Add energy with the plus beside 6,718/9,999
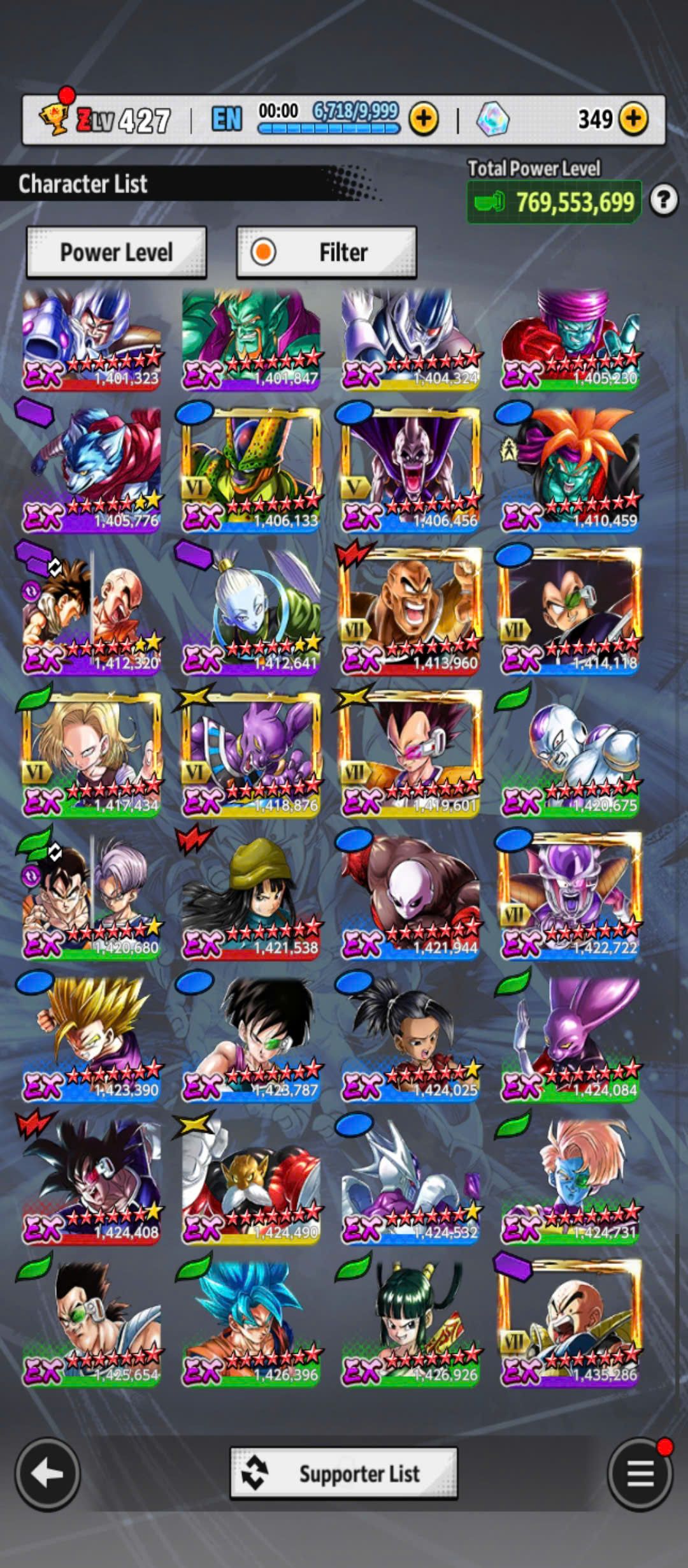This screenshot has width=688, height=1568. pos(424,119)
